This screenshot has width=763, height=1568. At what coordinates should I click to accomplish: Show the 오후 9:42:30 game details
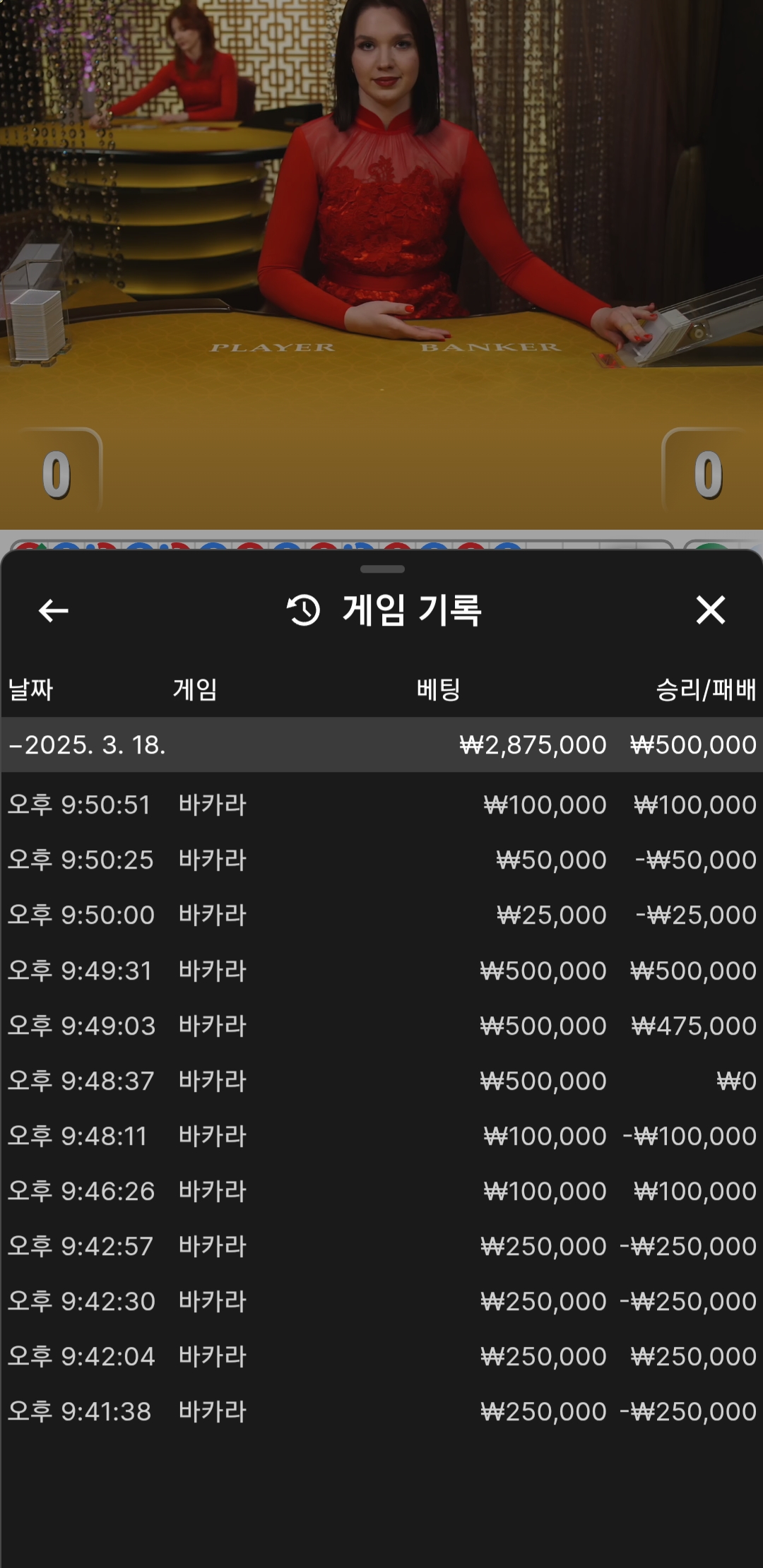pyautogui.click(x=381, y=1301)
